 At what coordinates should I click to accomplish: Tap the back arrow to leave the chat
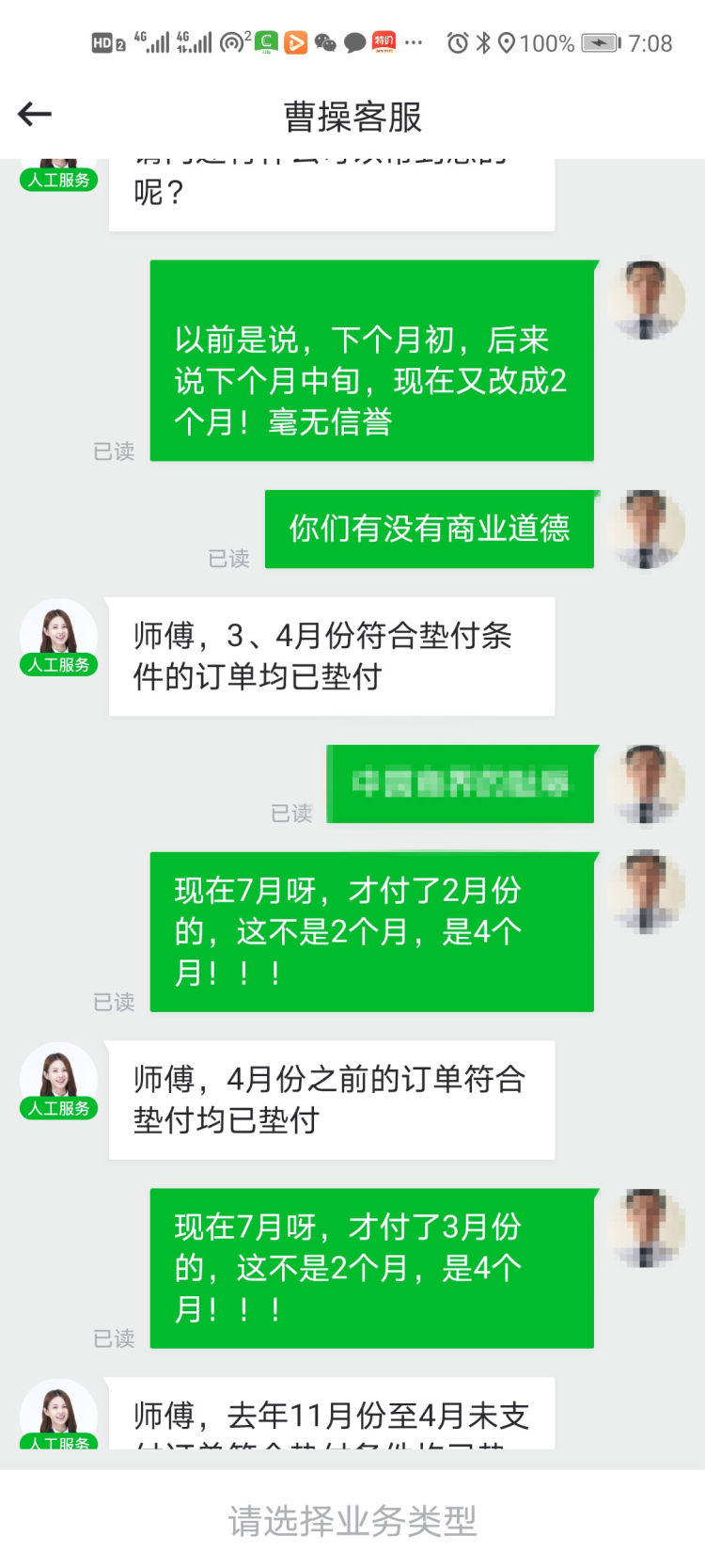34,113
